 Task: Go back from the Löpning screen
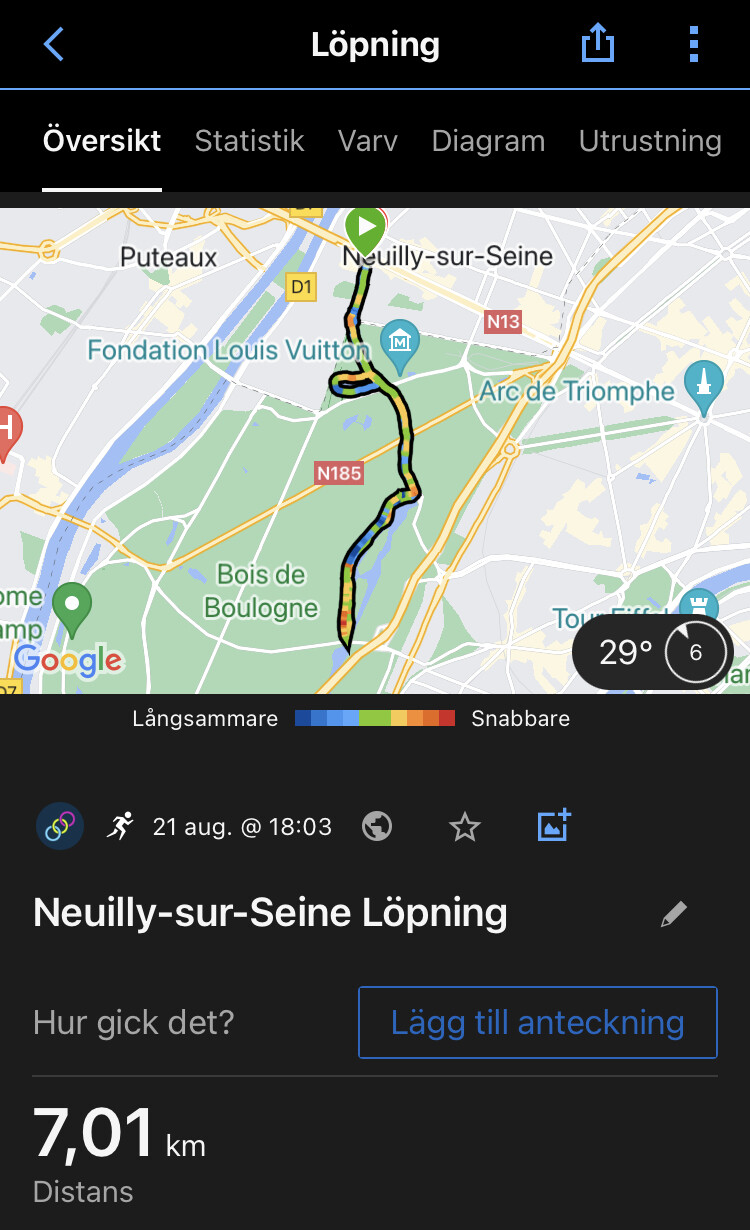(54, 45)
